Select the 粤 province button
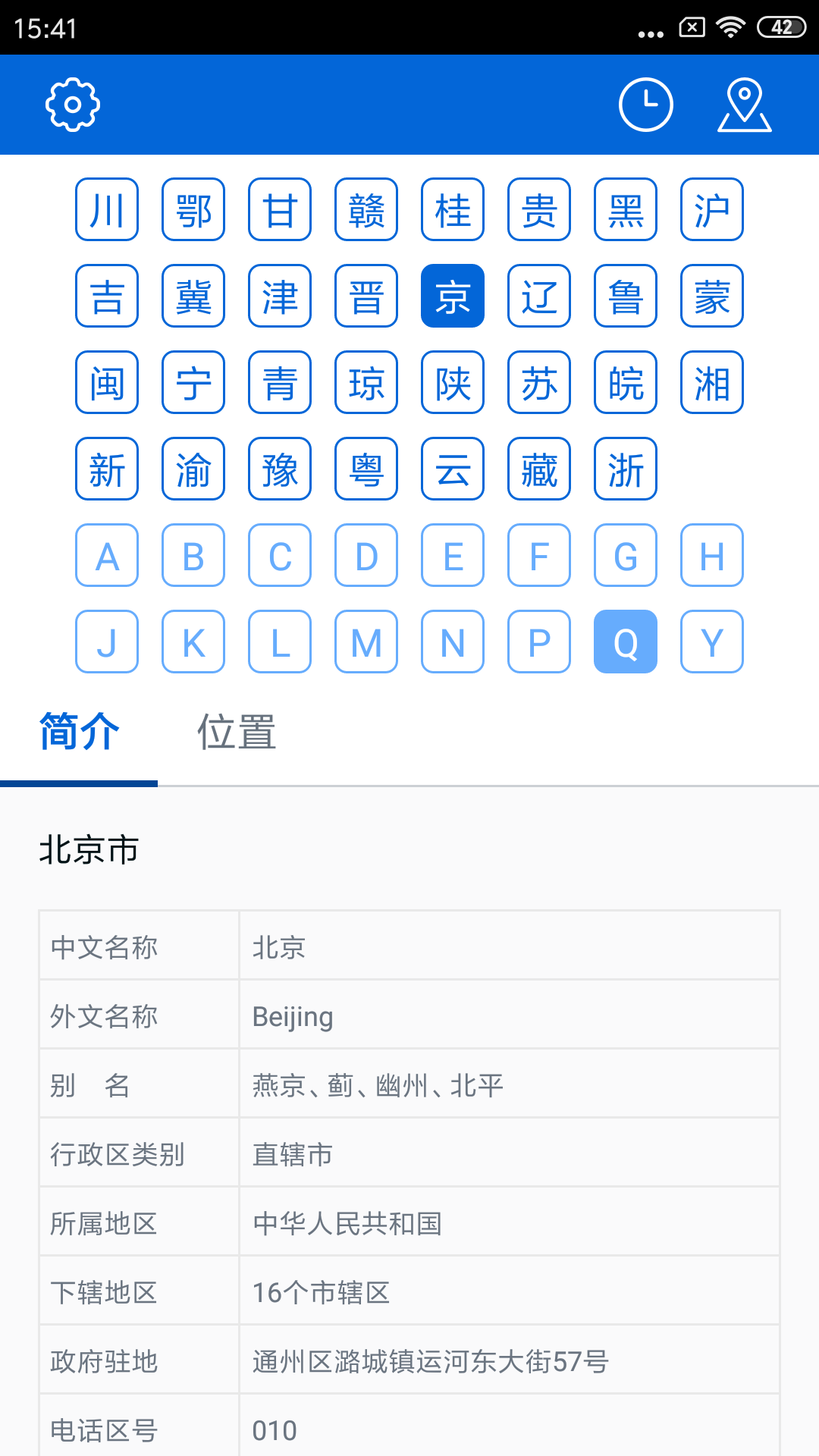The height and width of the screenshot is (1456, 819). [x=366, y=469]
